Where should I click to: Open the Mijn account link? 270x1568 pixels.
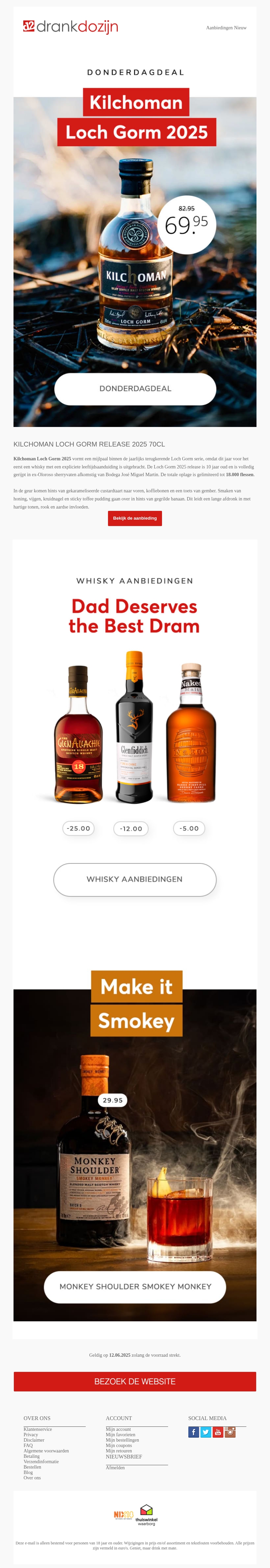tap(118, 1428)
